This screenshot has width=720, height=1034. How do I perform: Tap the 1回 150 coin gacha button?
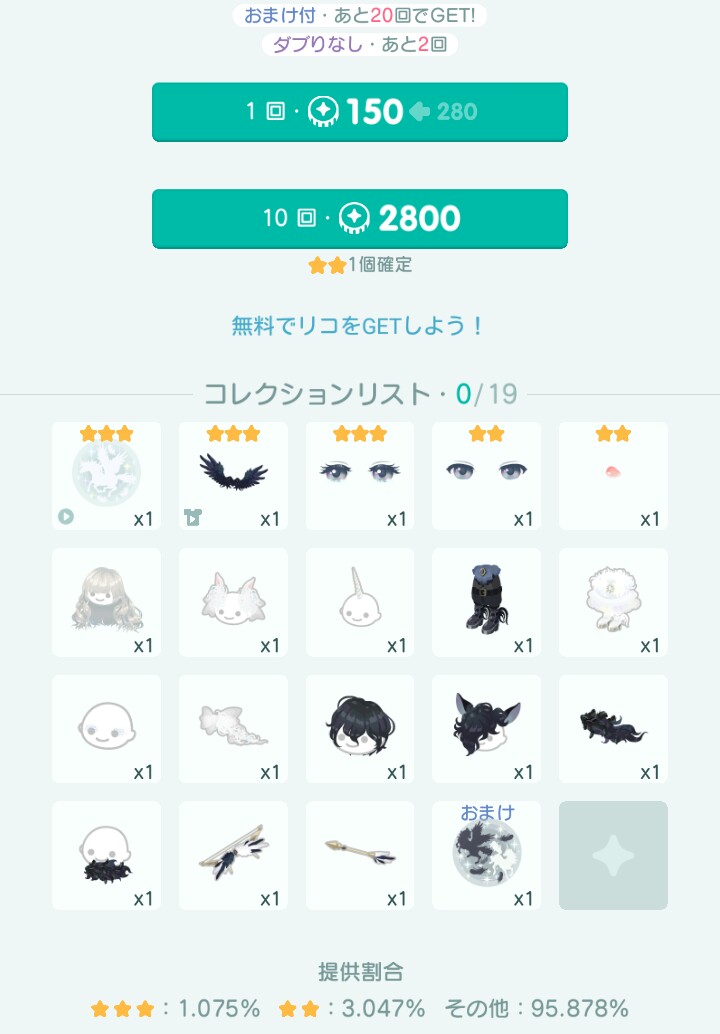tap(359, 111)
